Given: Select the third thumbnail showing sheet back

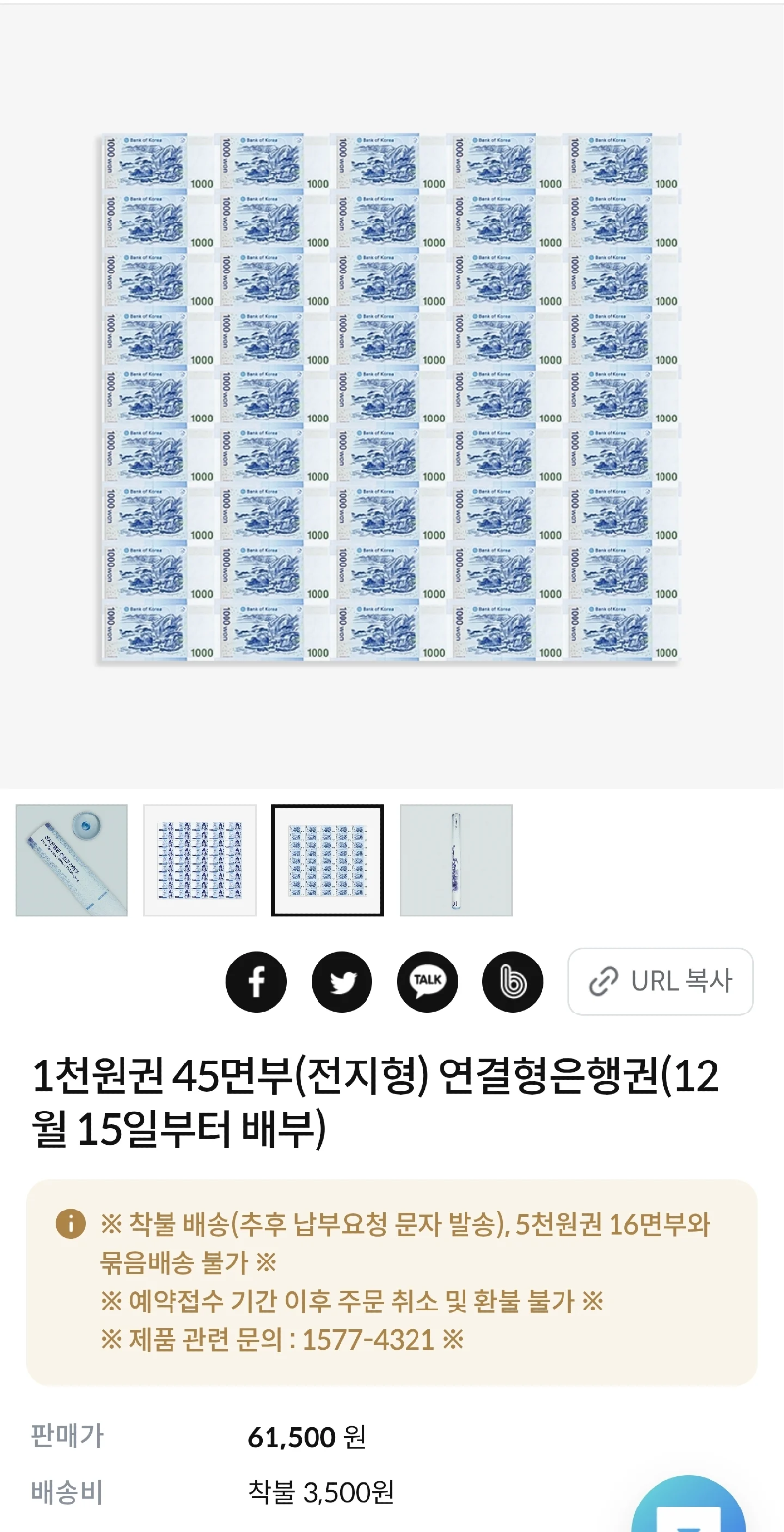Looking at the screenshot, I should [327, 861].
